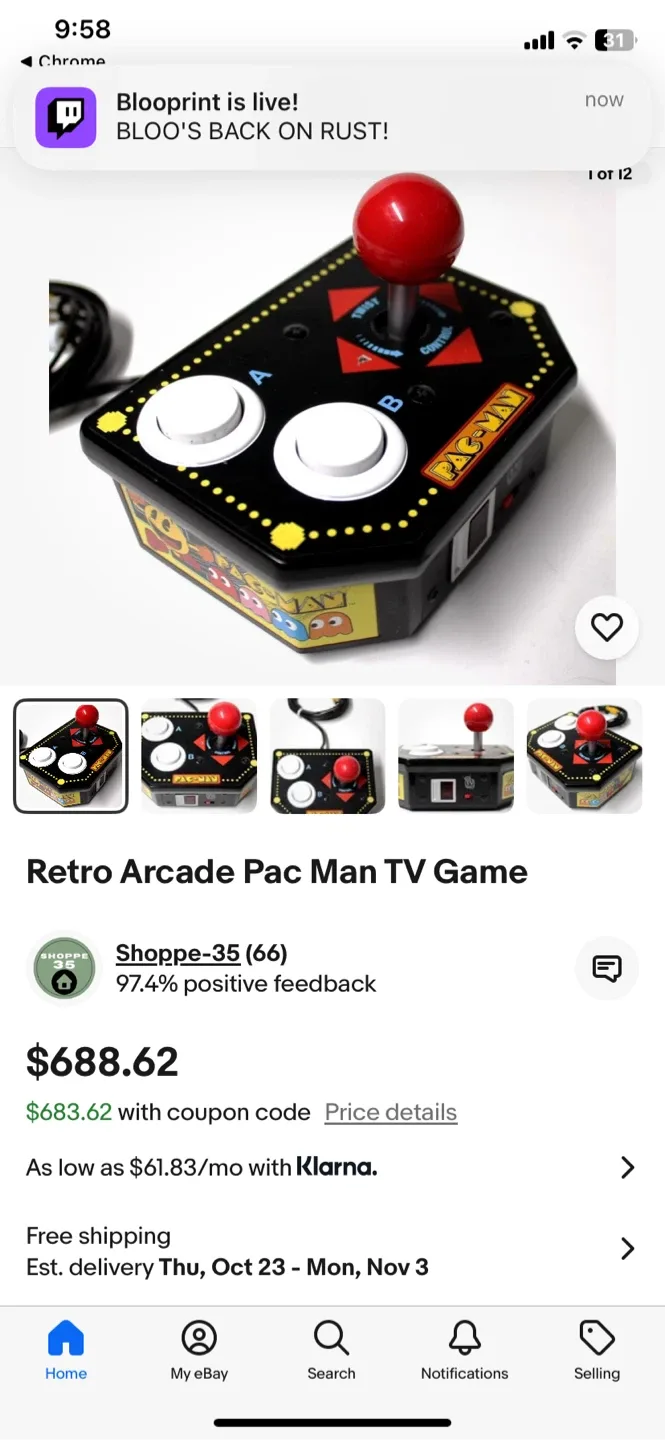Open the Search tab
The image size is (665, 1440).
pyautogui.click(x=331, y=1350)
